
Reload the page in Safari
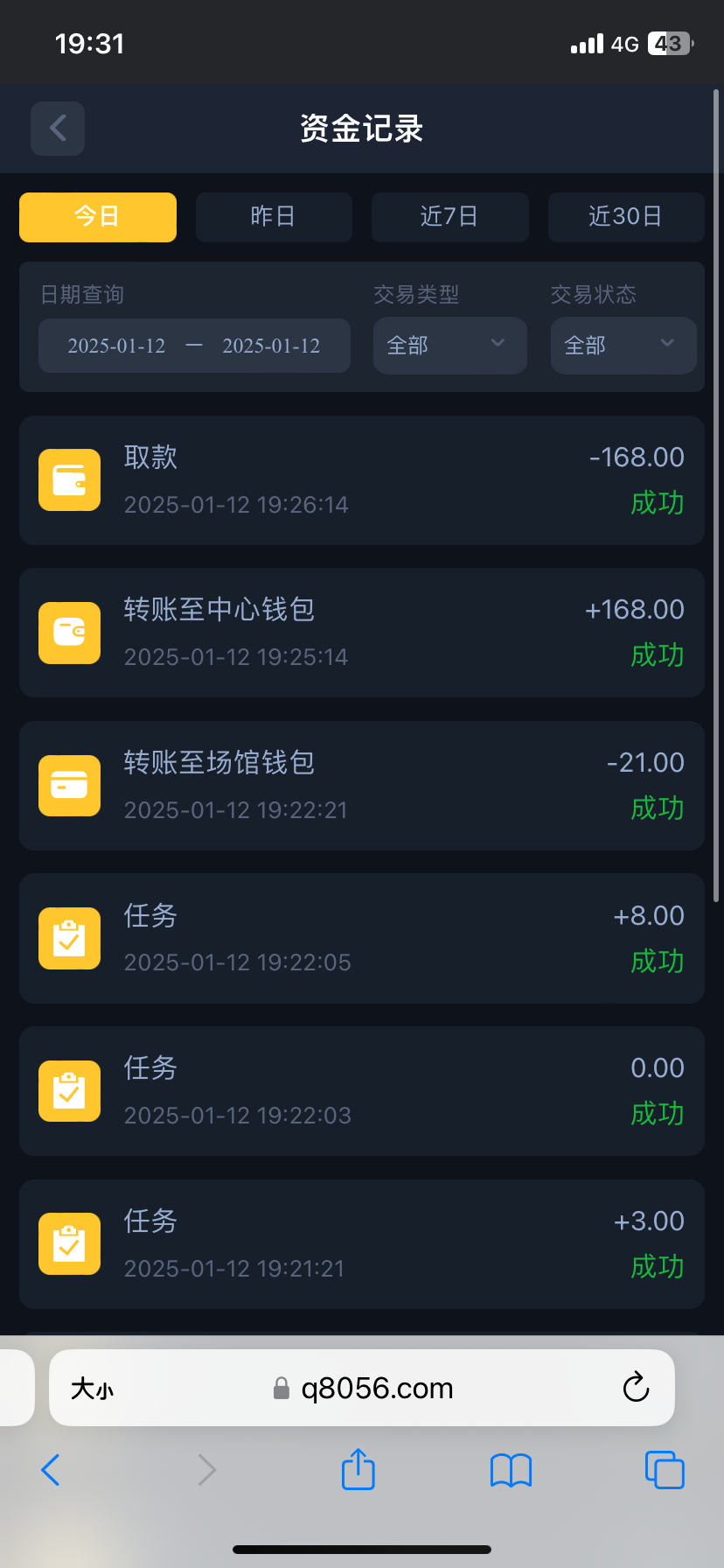636,1388
